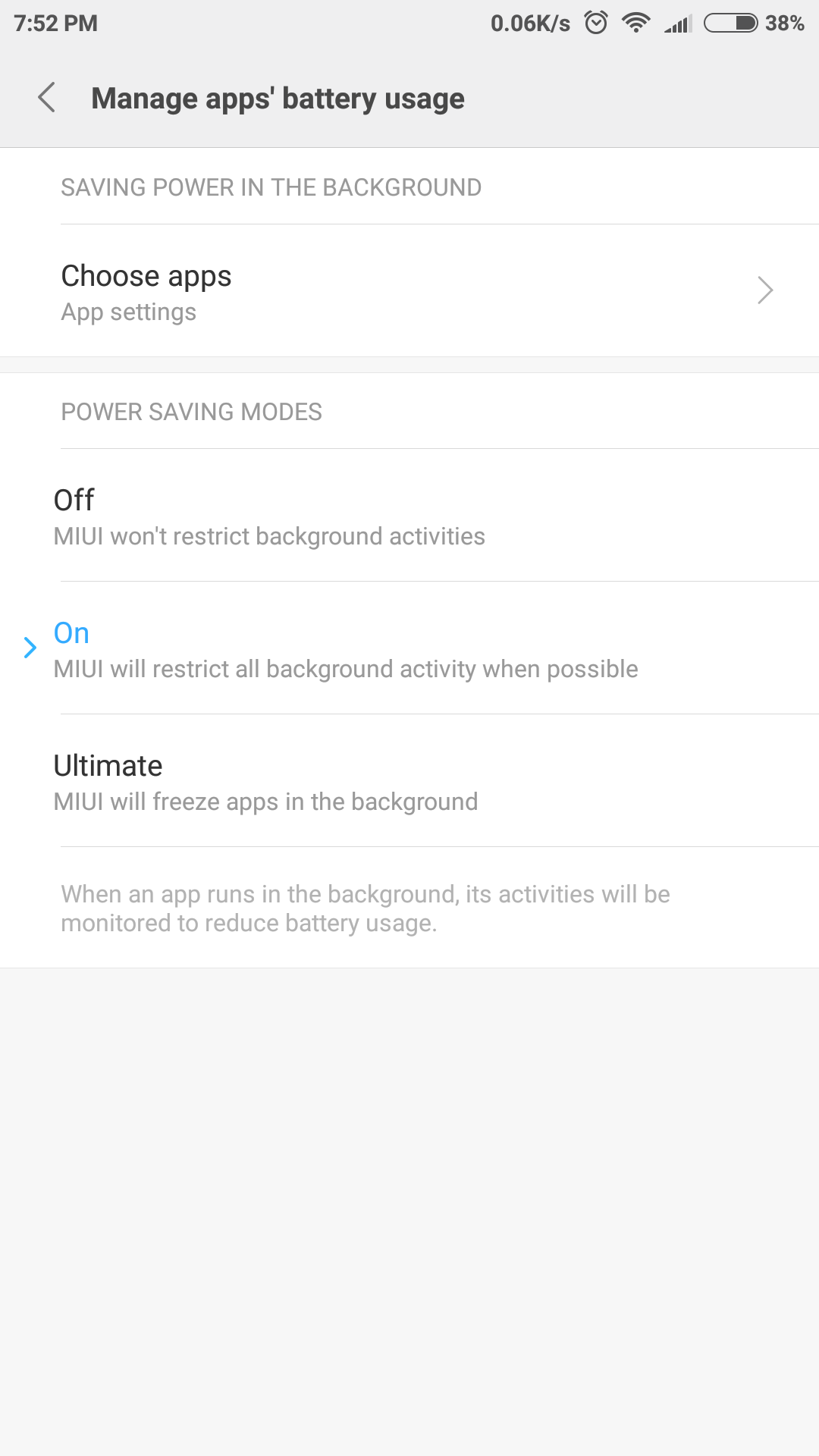The width and height of the screenshot is (819, 1456).
Task: Go back using the top-left arrow
Action: click(47, 98)
